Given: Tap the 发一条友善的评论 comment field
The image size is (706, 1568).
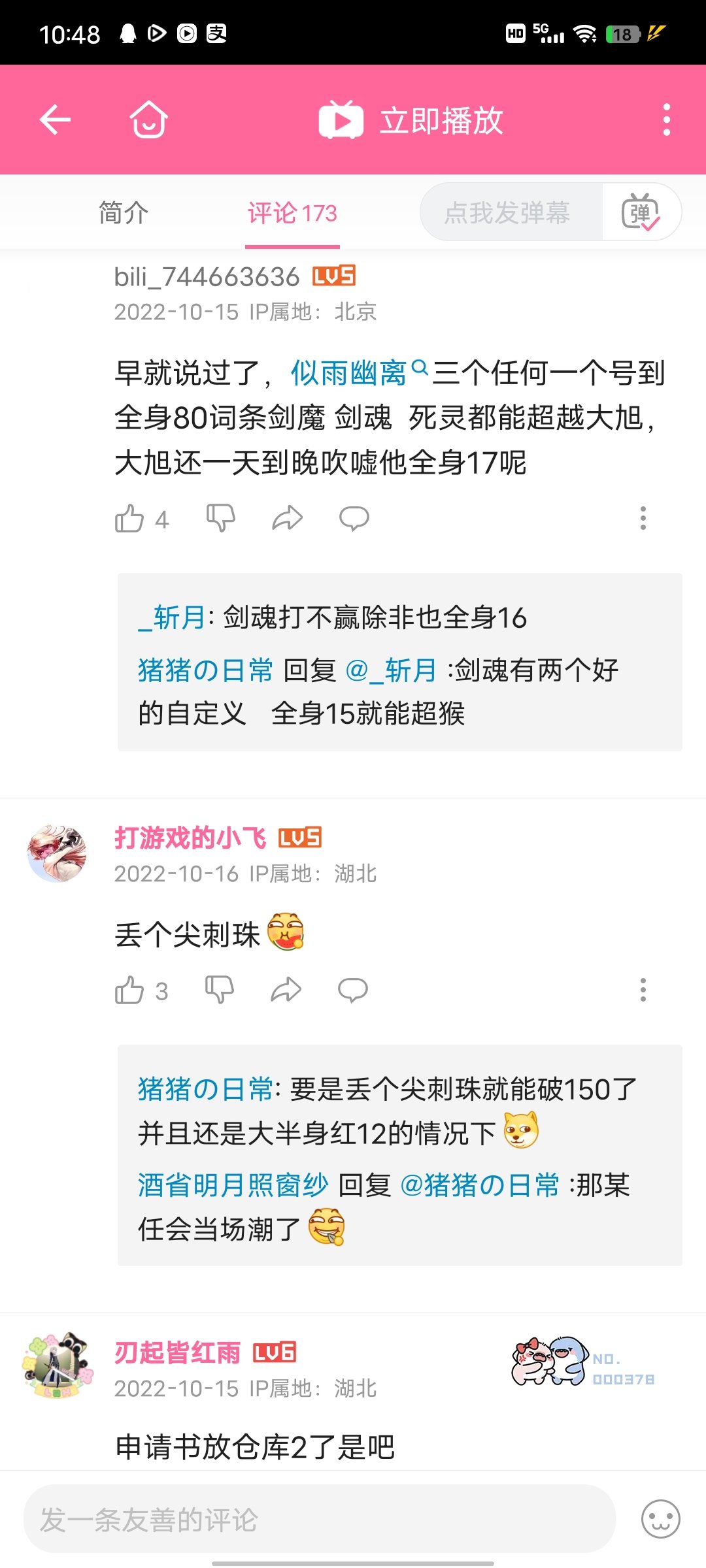Looking at the screenshot, I should click(x=320, y=1519).
